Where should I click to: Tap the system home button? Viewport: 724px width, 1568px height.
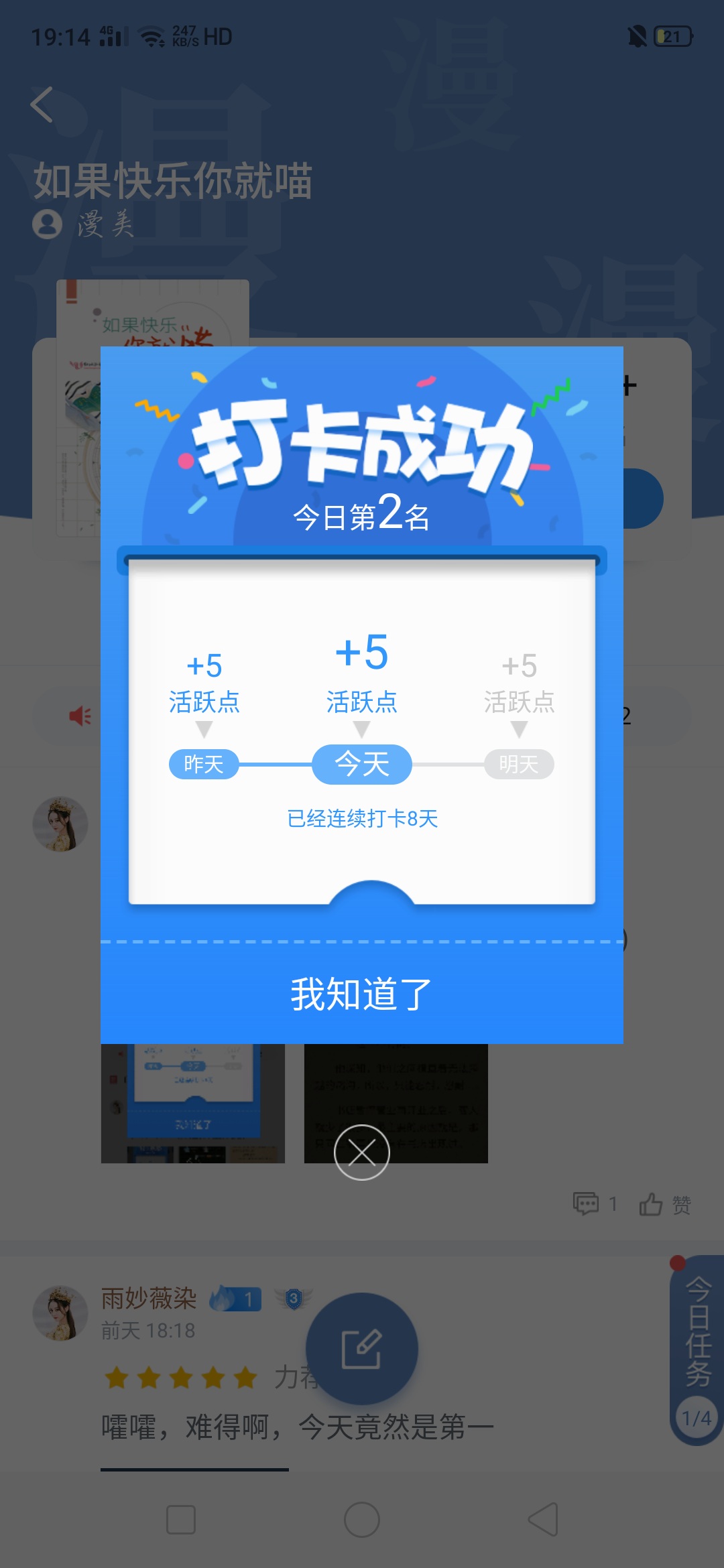click(x=362, y=1520)
